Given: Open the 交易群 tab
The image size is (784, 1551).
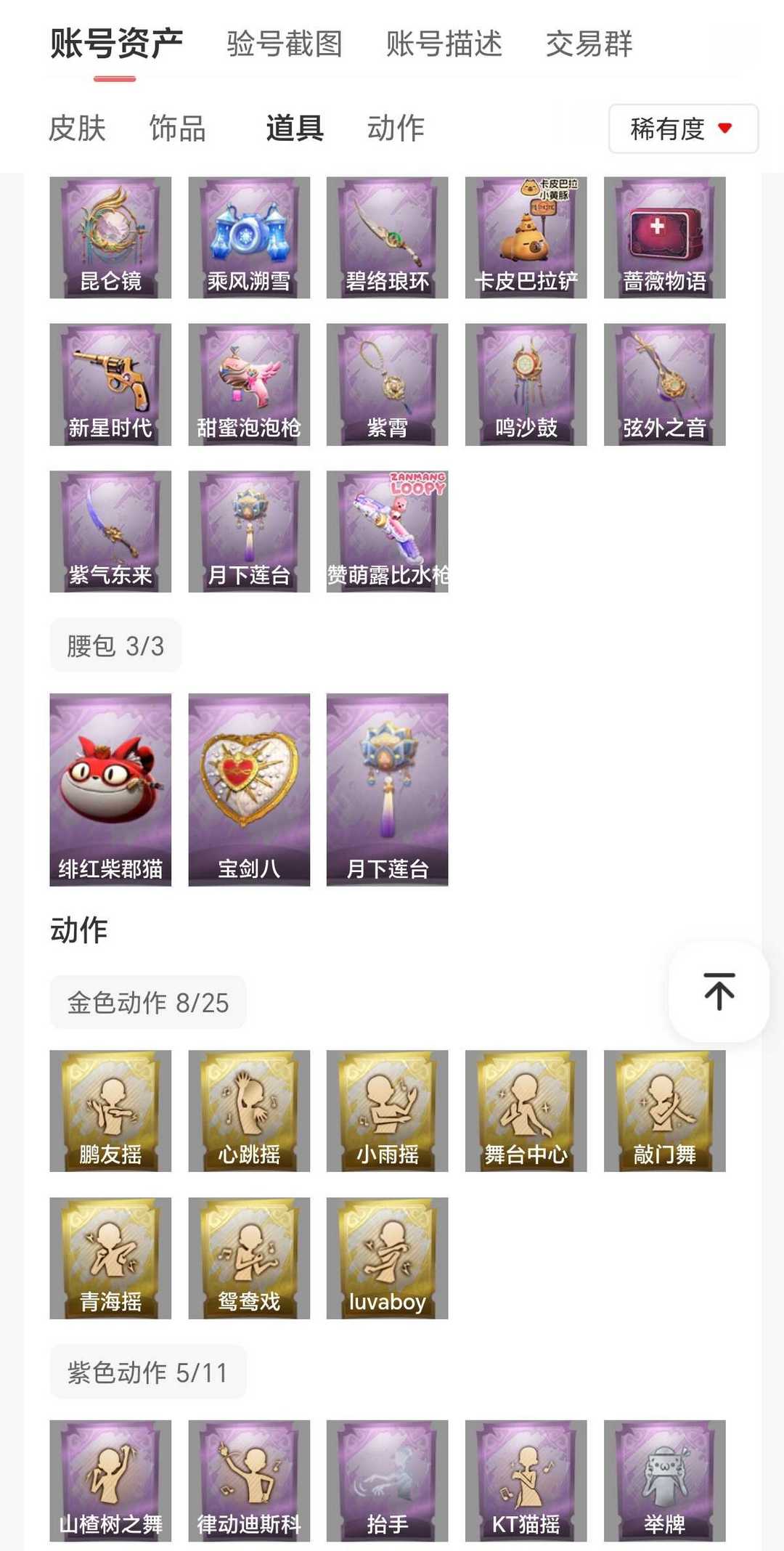Looking at the screenshot, I should 589,44.
